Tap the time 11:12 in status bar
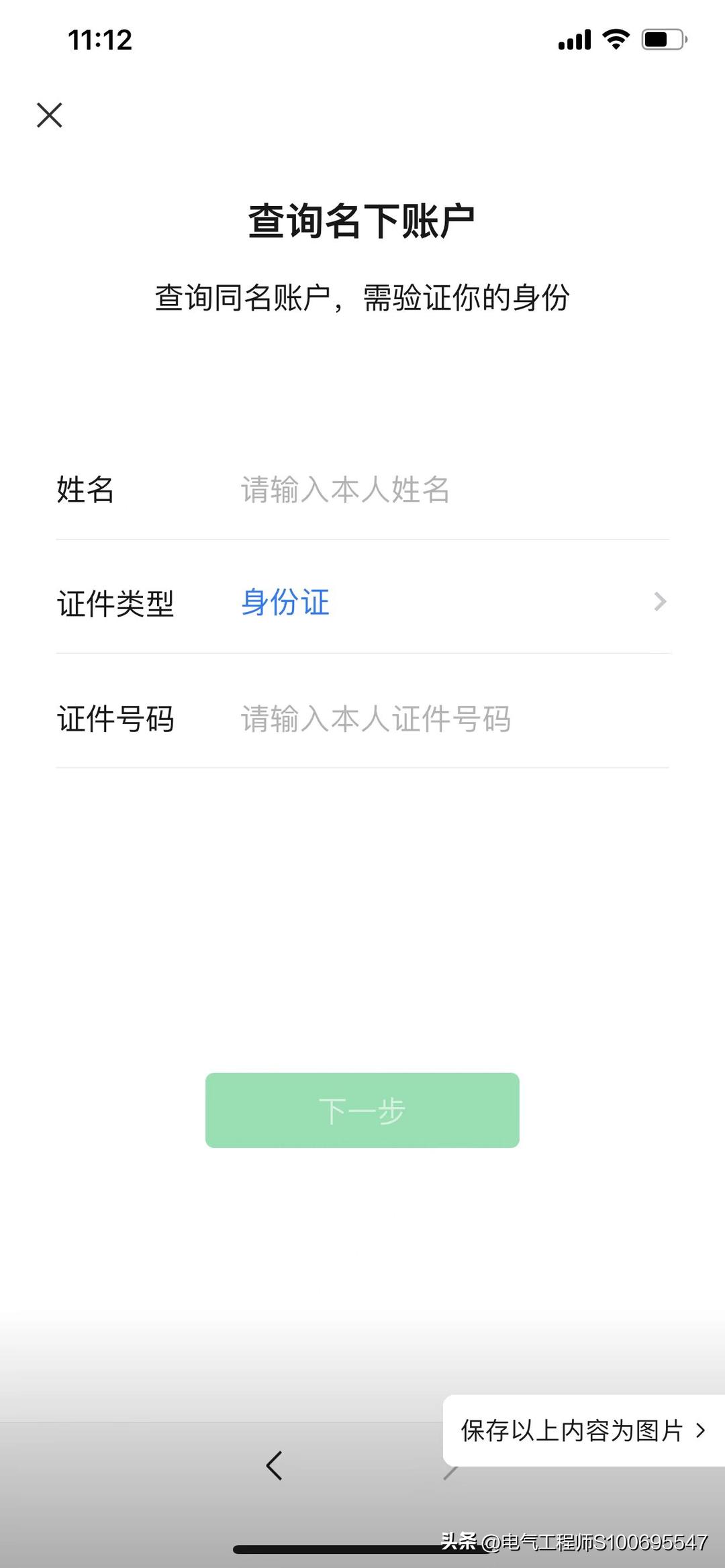725x1568 pixels. click(x=99, y=40)
